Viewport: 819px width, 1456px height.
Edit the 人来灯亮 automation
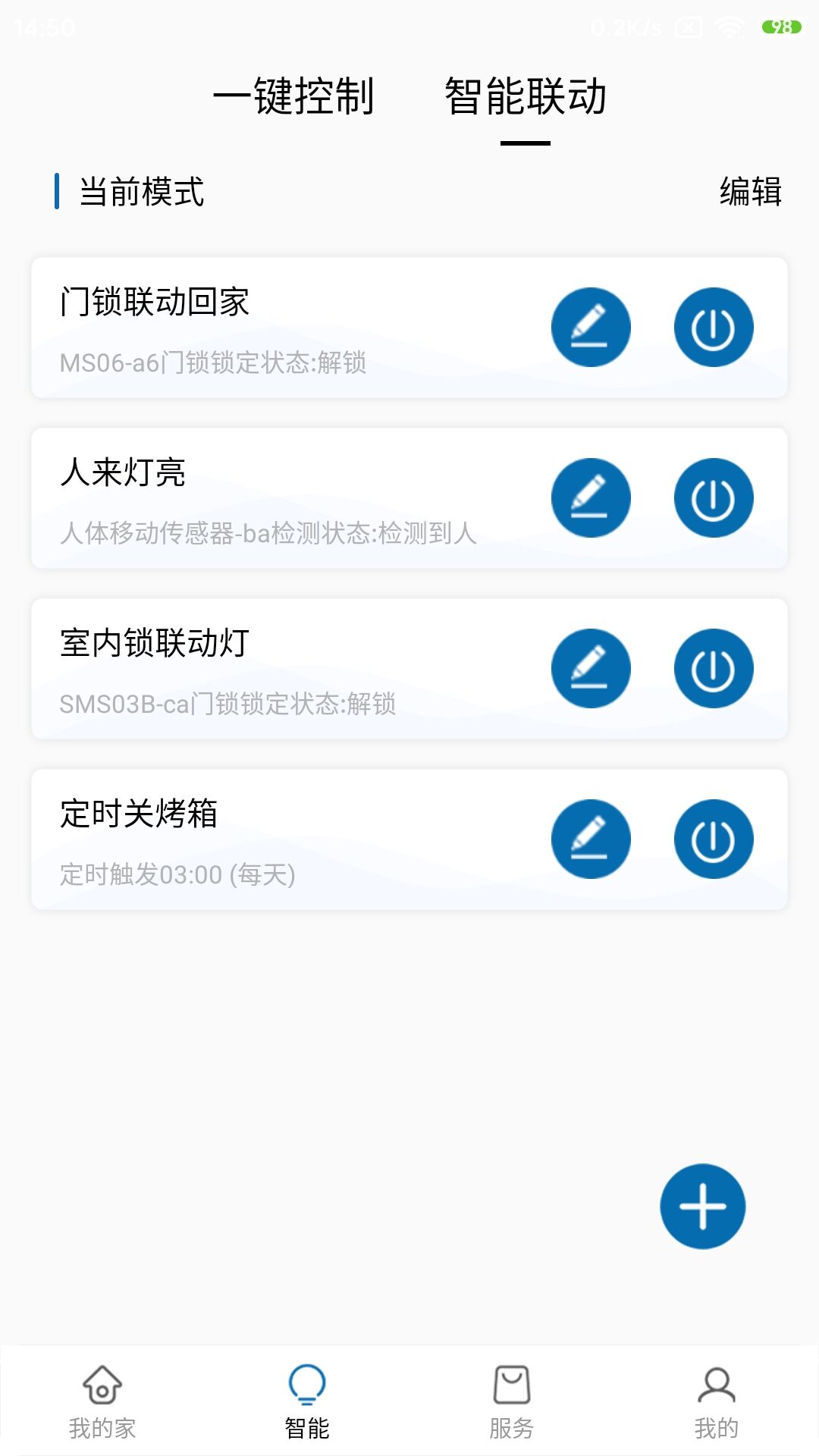591,498
